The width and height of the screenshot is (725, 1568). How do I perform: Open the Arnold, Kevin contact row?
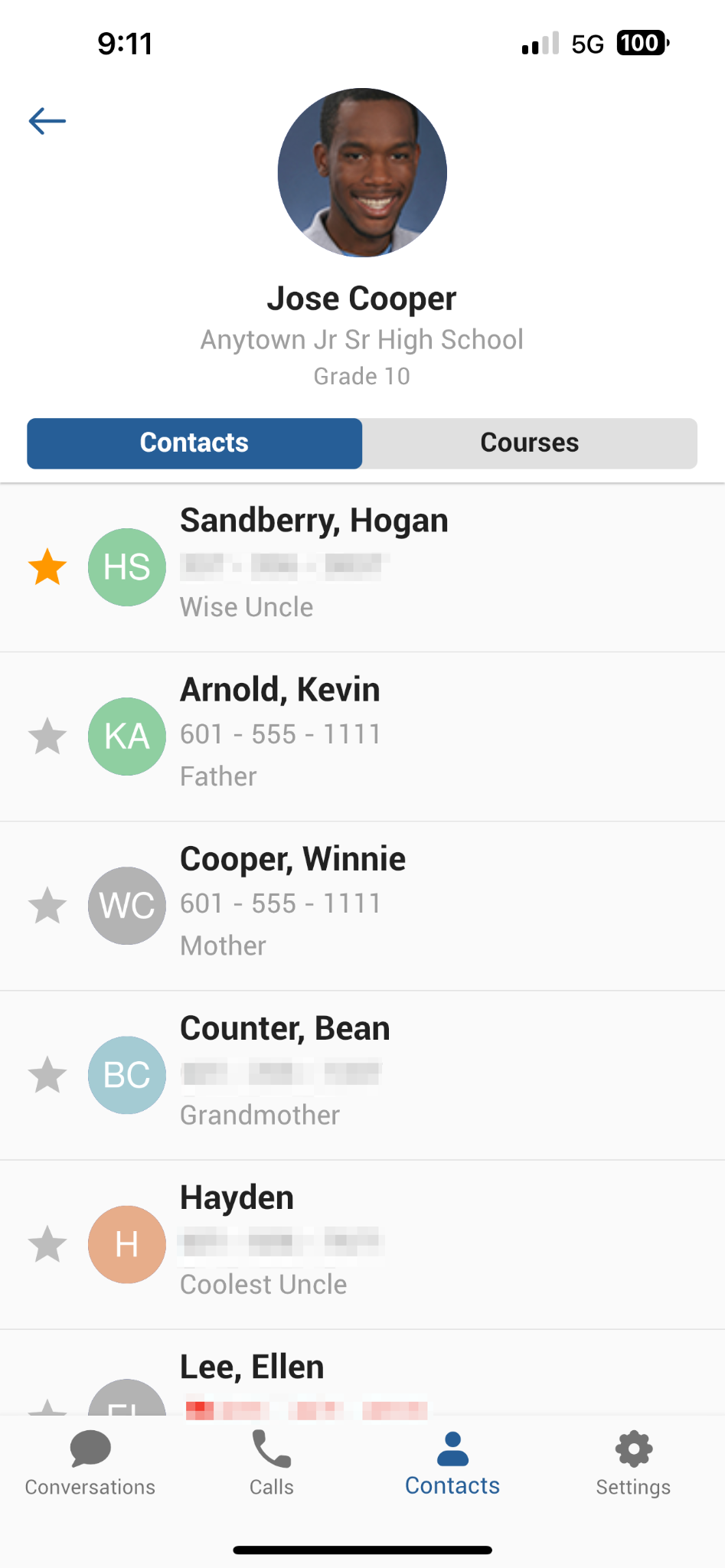click(362, 737)
